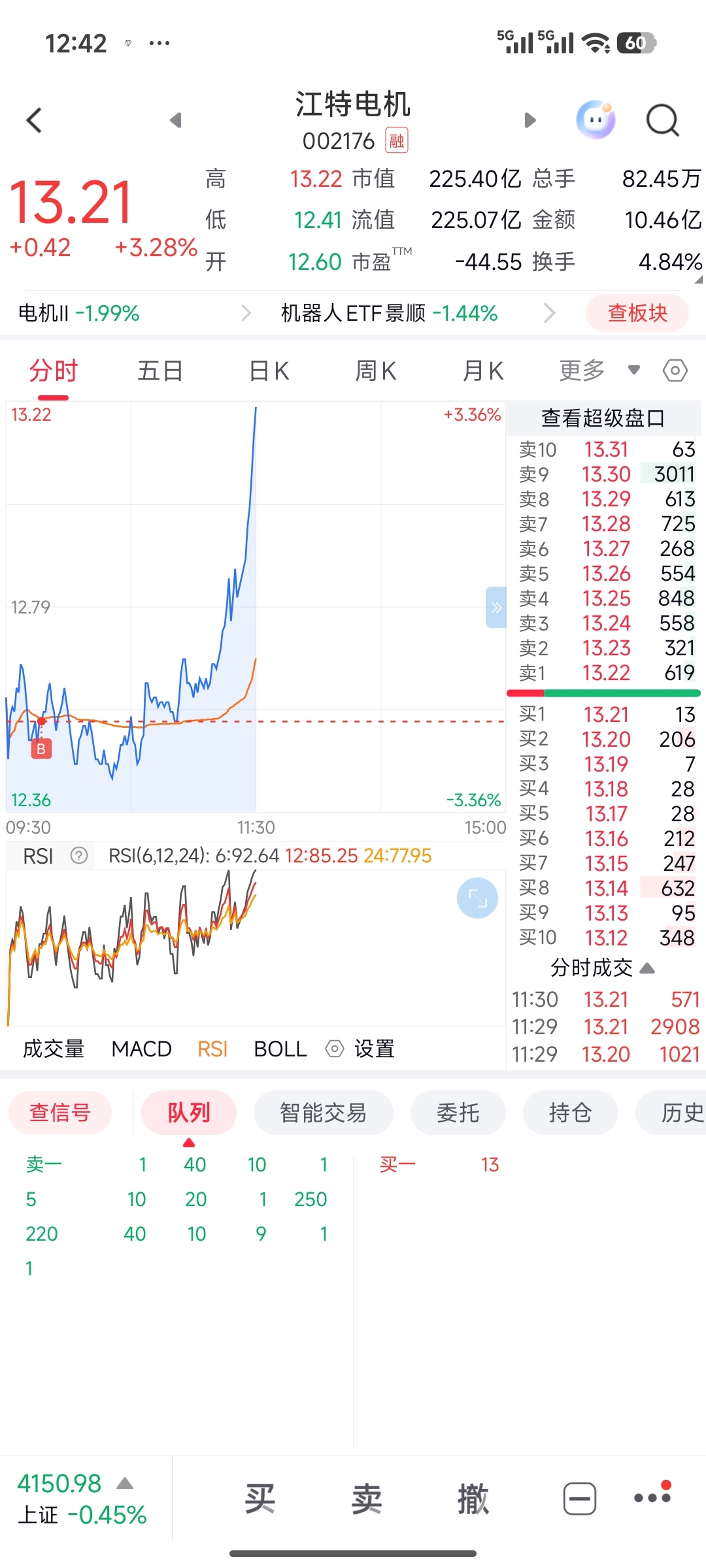The height and width of the screenshot is (1568, 706).
Task: Switch to the 五日 chart tab
Action: 160,371
